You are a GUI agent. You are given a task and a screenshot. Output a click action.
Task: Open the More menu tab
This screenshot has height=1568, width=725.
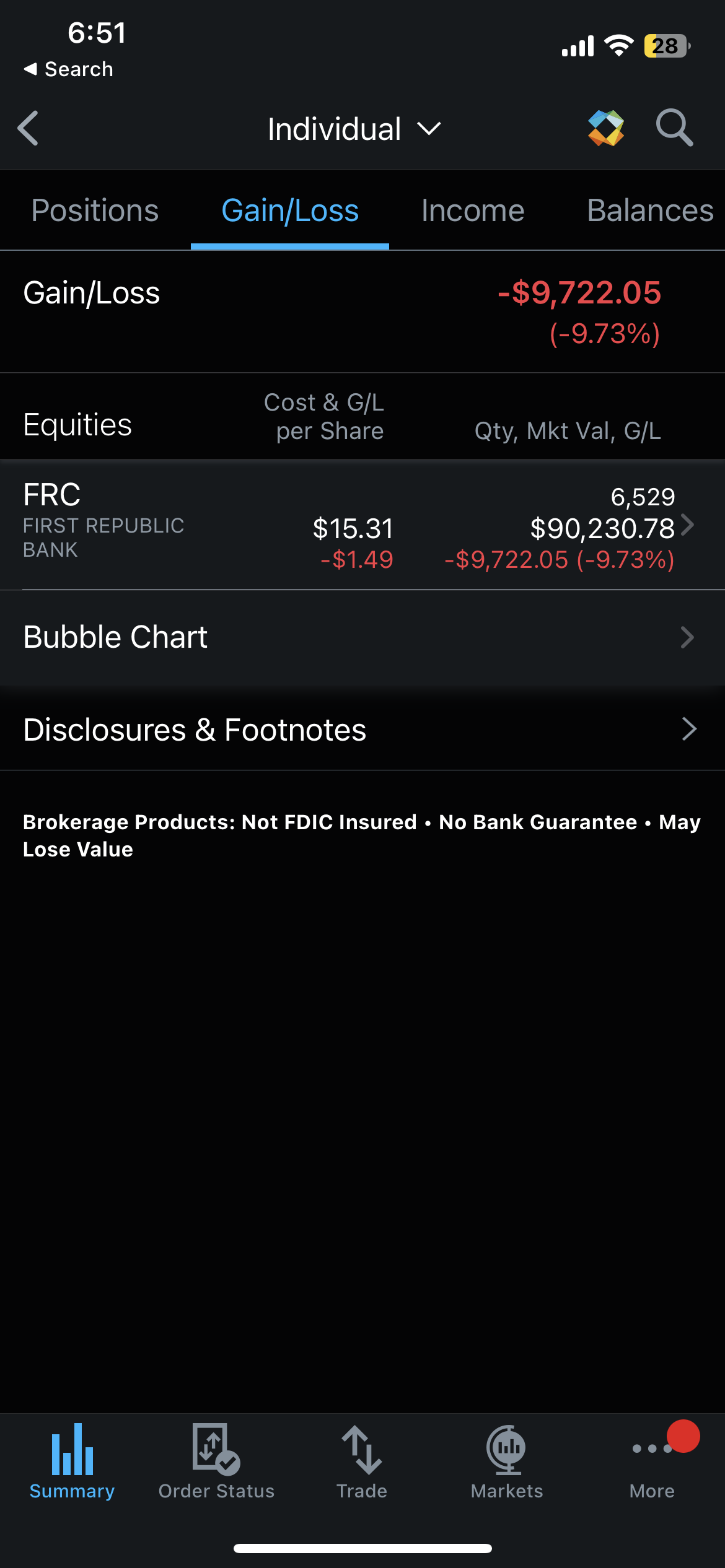point(652,1461)
